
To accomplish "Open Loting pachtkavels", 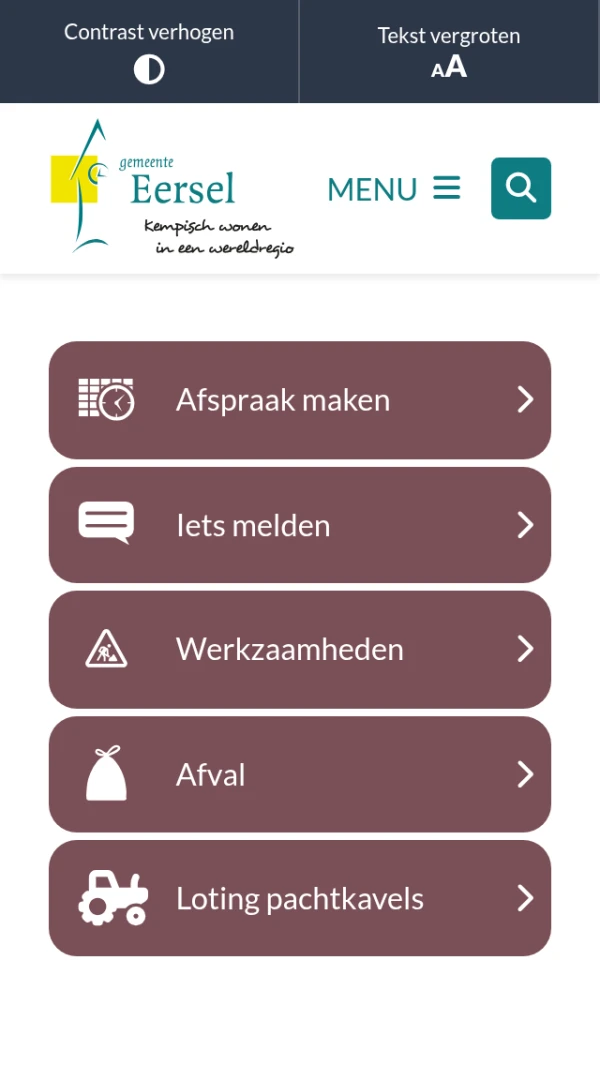I will coord(300,899).
